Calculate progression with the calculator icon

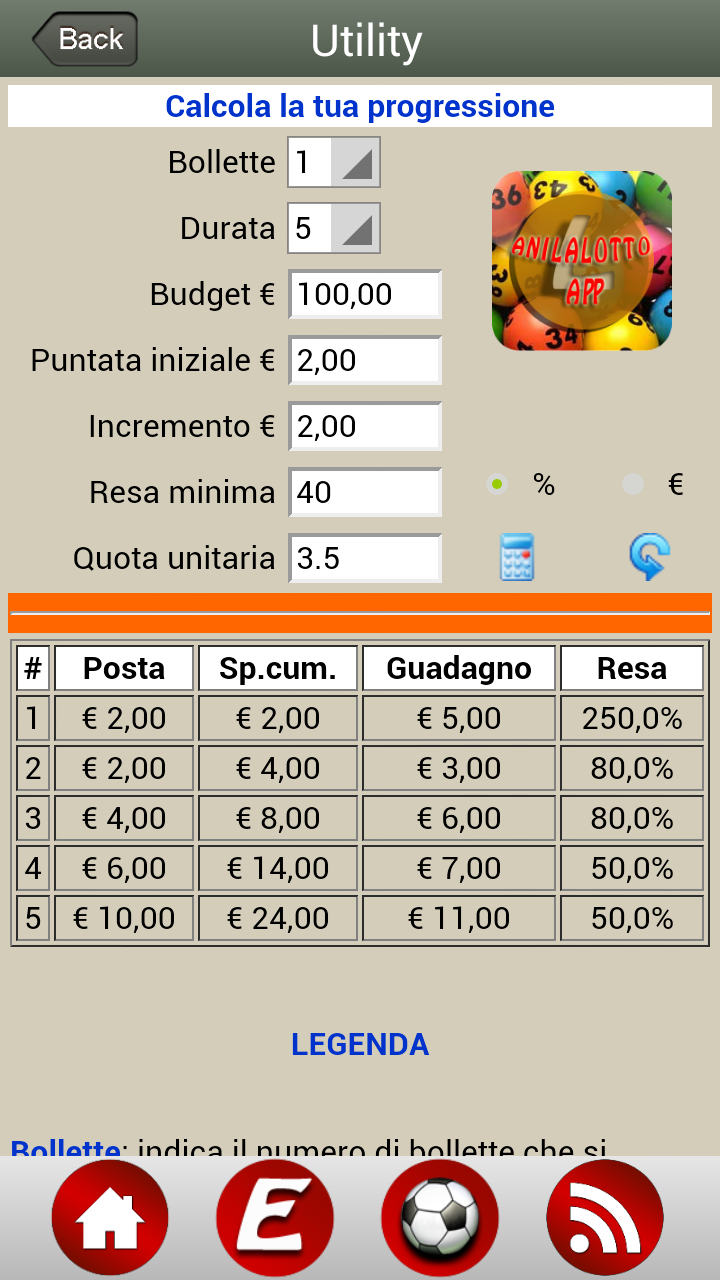pyautogui.click(x=517, y=557)
